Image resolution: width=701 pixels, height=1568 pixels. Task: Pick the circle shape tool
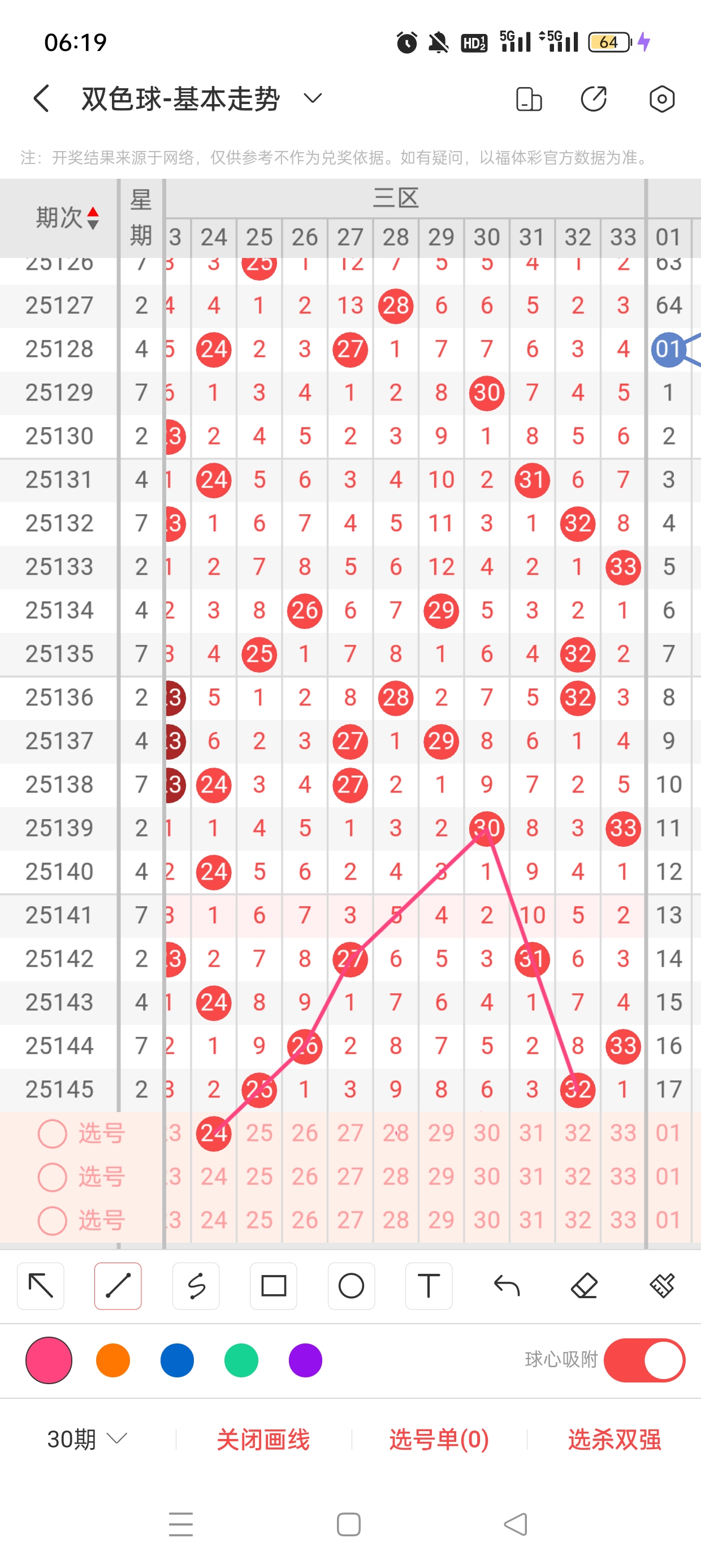(x=351, y=1286)
